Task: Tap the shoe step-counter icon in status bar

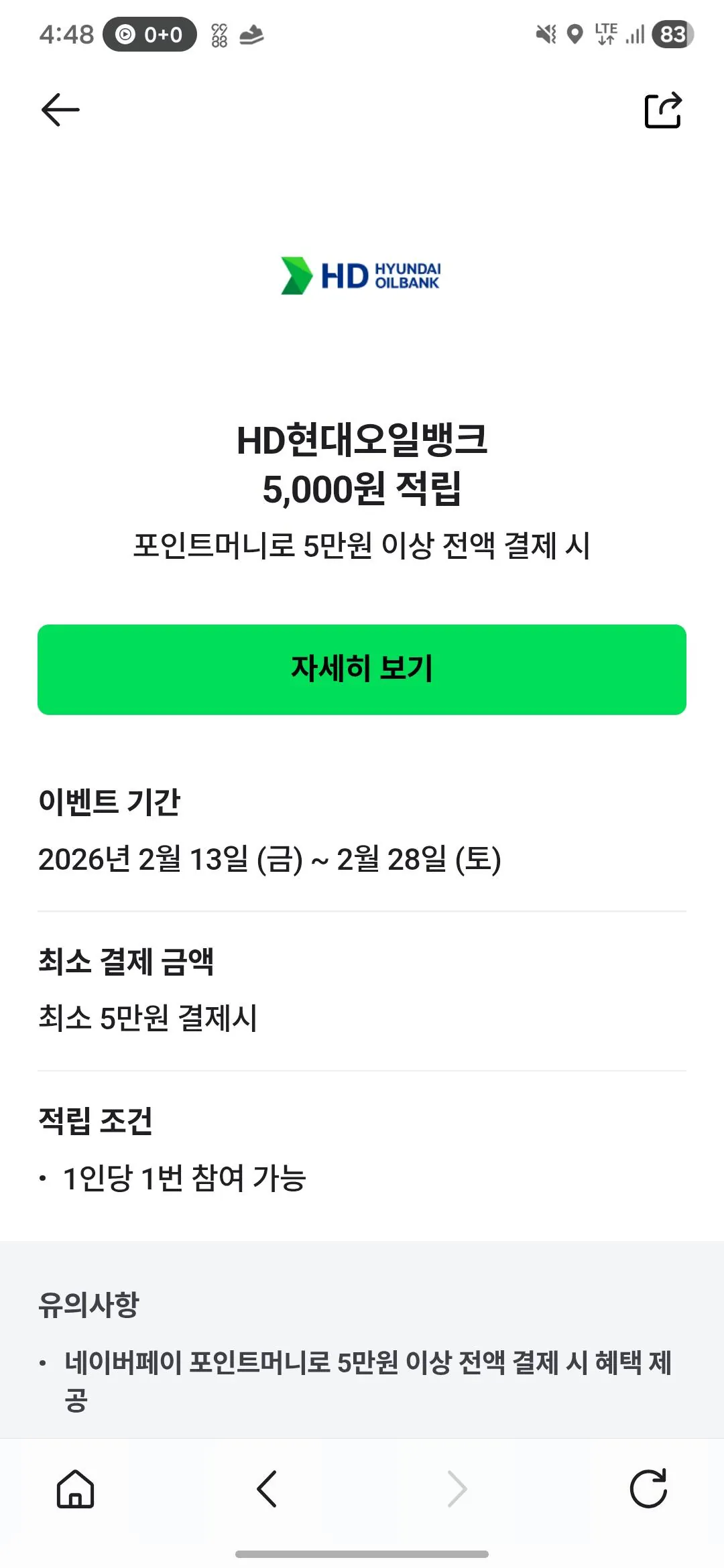Action: pyautogui.click(x=253, y=34)
